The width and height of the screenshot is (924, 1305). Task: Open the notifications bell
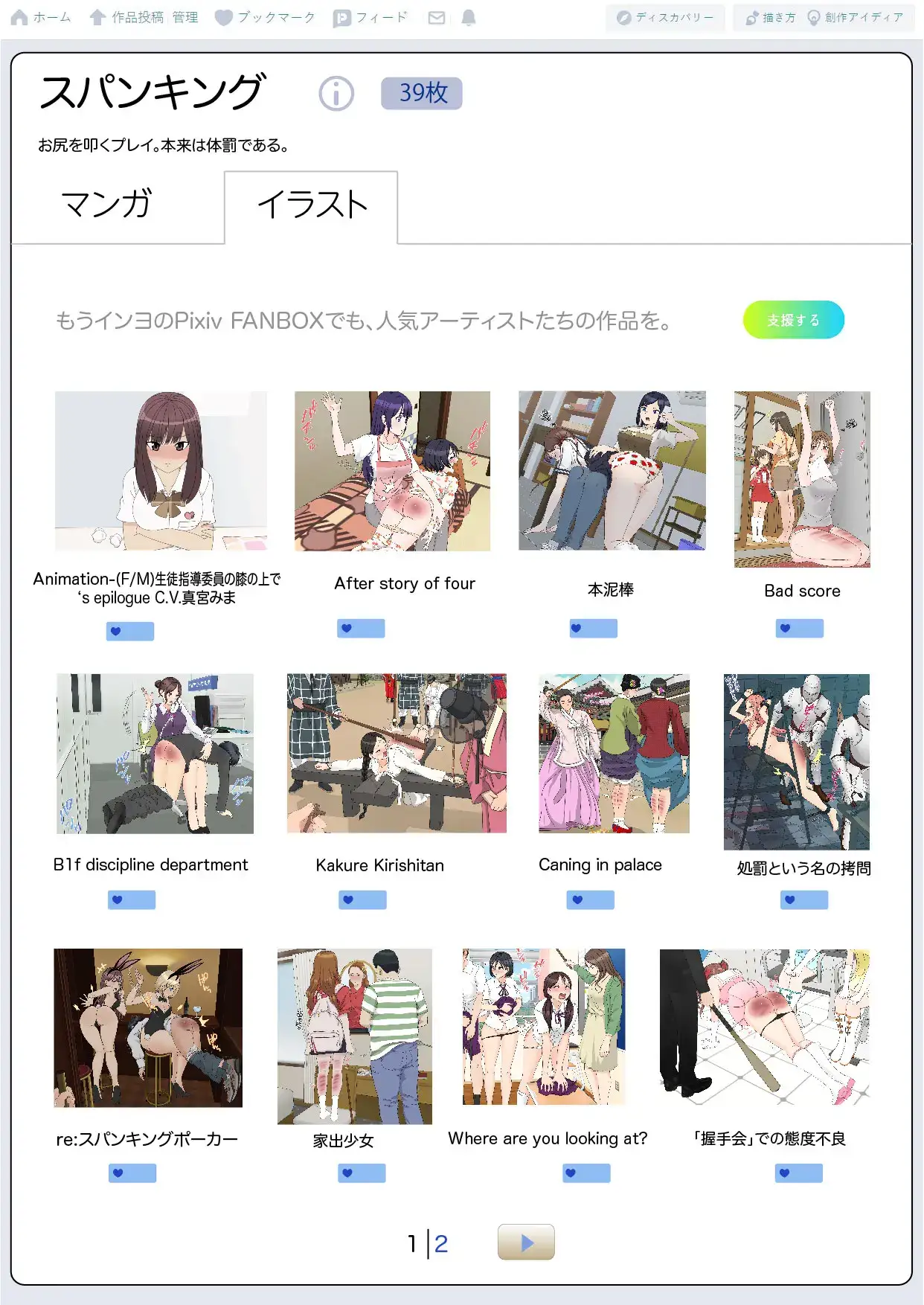[x=468, y=18]
